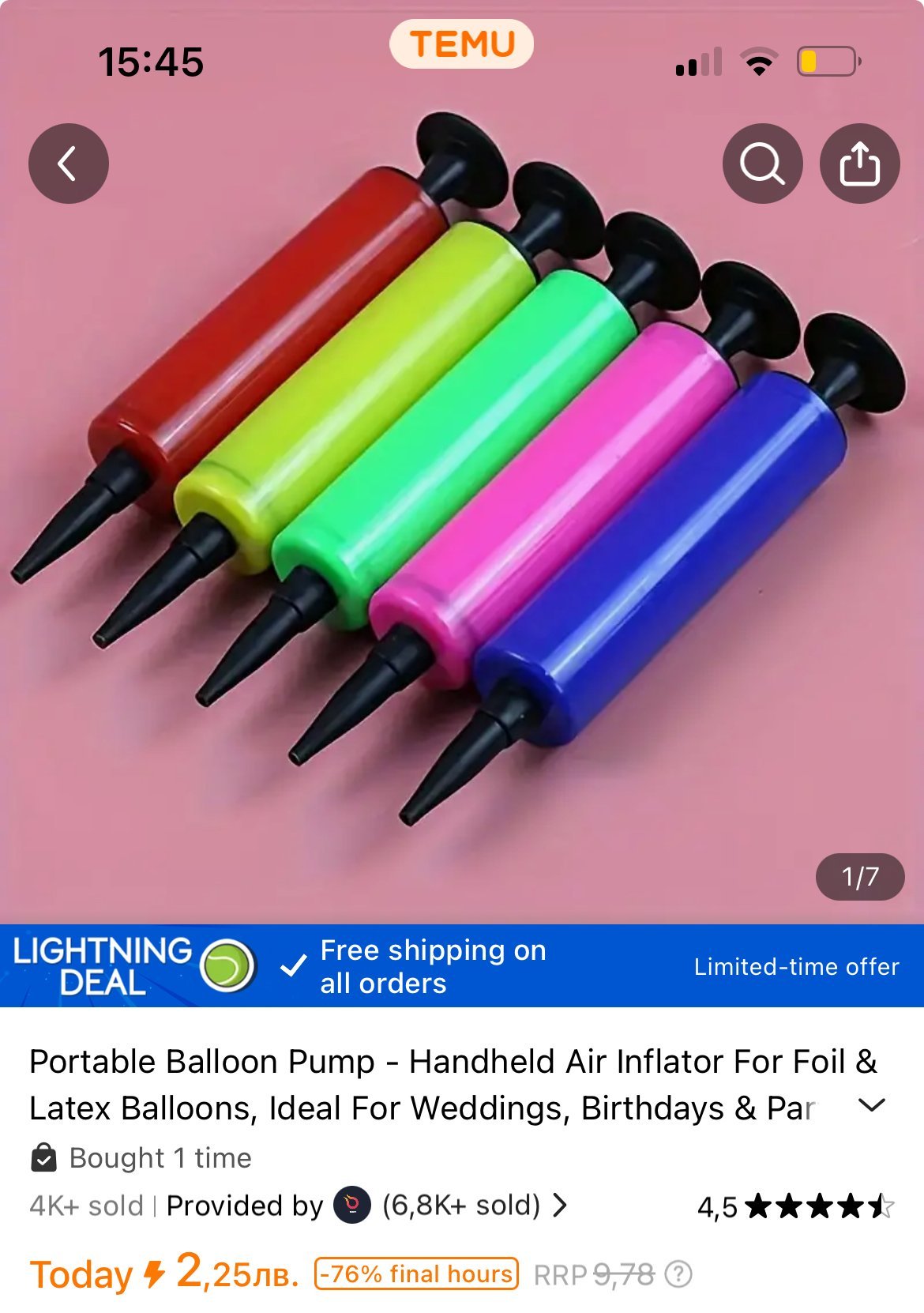The width and height of the screenshot is (924, 1313).
Task: Return to Temu via status bar pill
Action: click(x=462, y=44)
